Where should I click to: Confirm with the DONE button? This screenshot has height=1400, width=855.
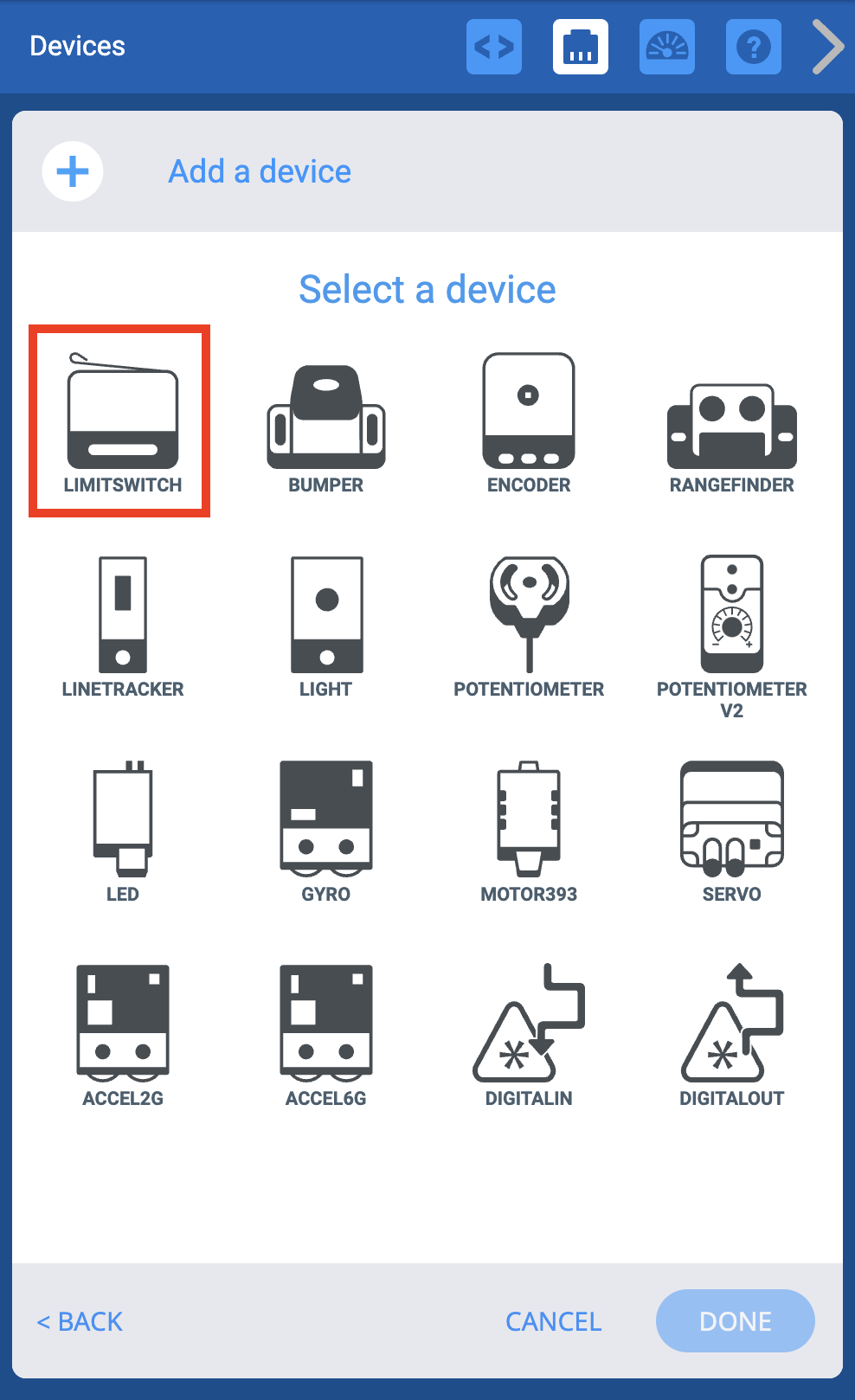[x=736, y=1321]
